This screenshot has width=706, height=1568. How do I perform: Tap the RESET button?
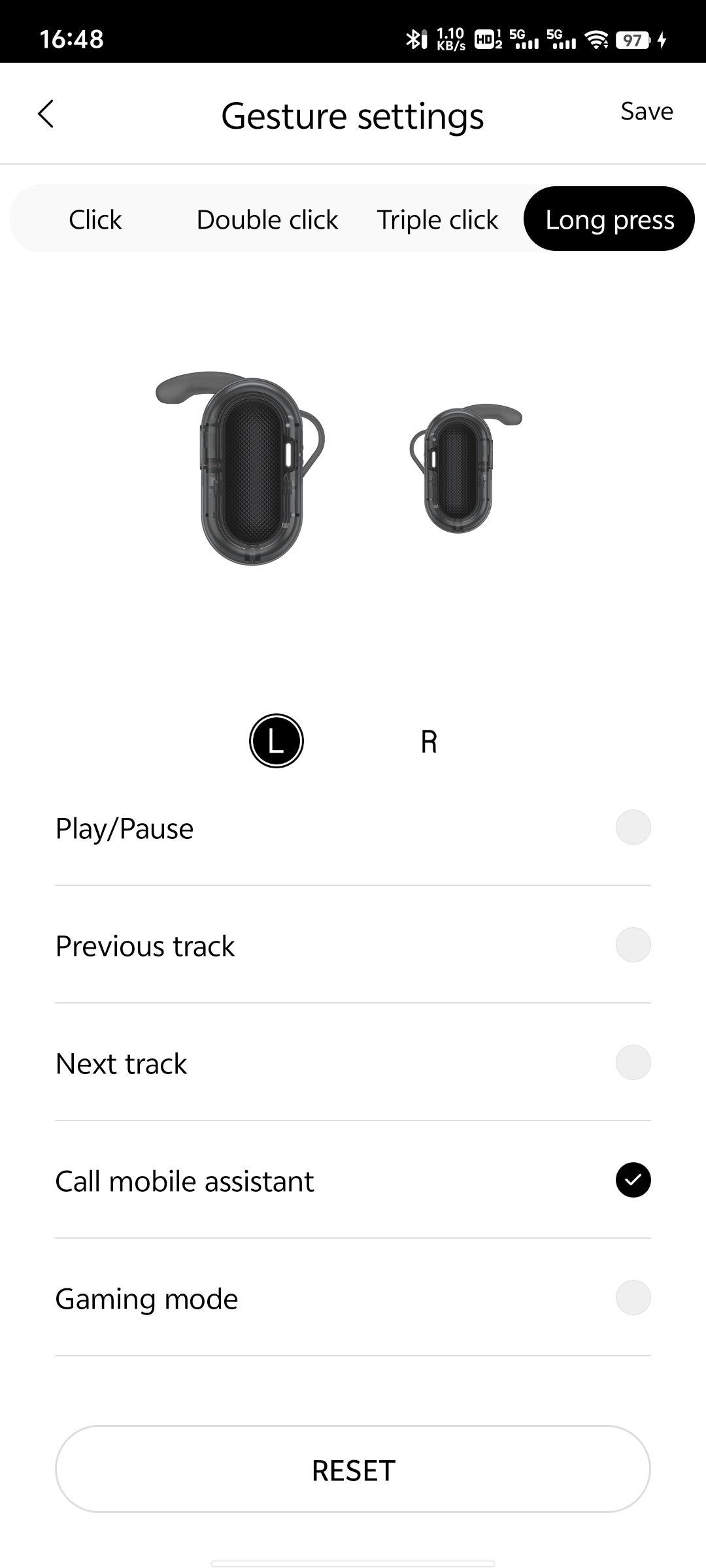pos(353,1471)
